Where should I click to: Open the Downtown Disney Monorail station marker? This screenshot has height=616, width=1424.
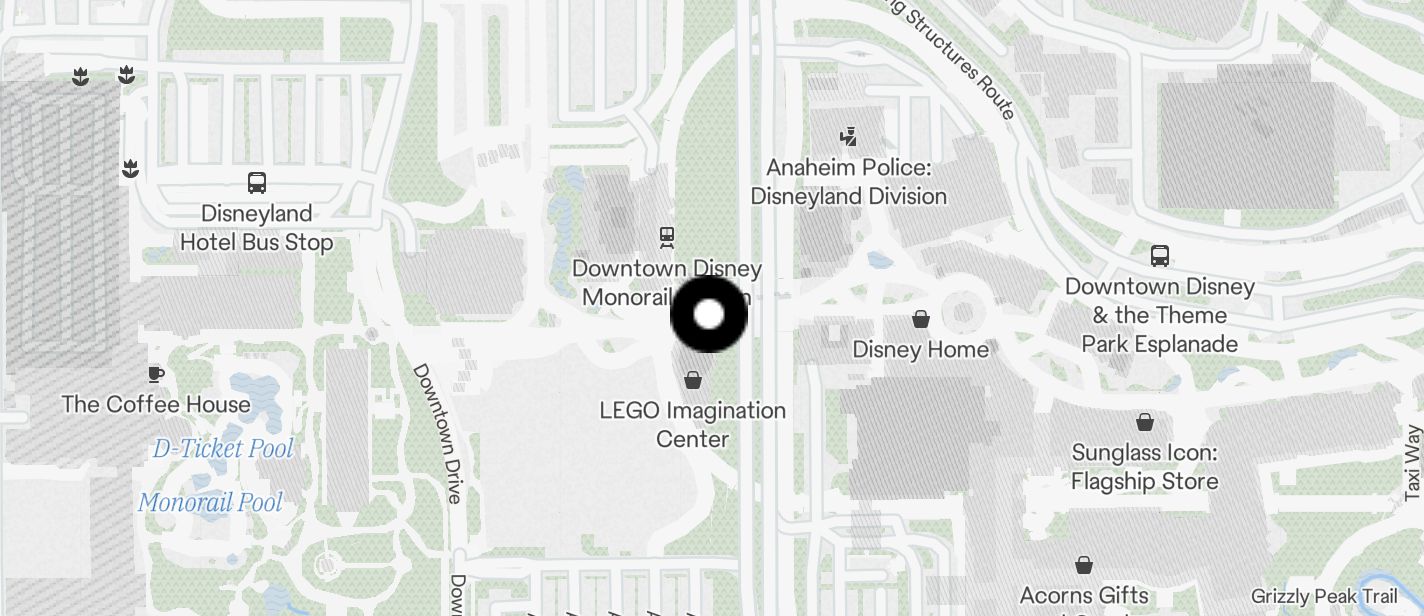[667, 237]
